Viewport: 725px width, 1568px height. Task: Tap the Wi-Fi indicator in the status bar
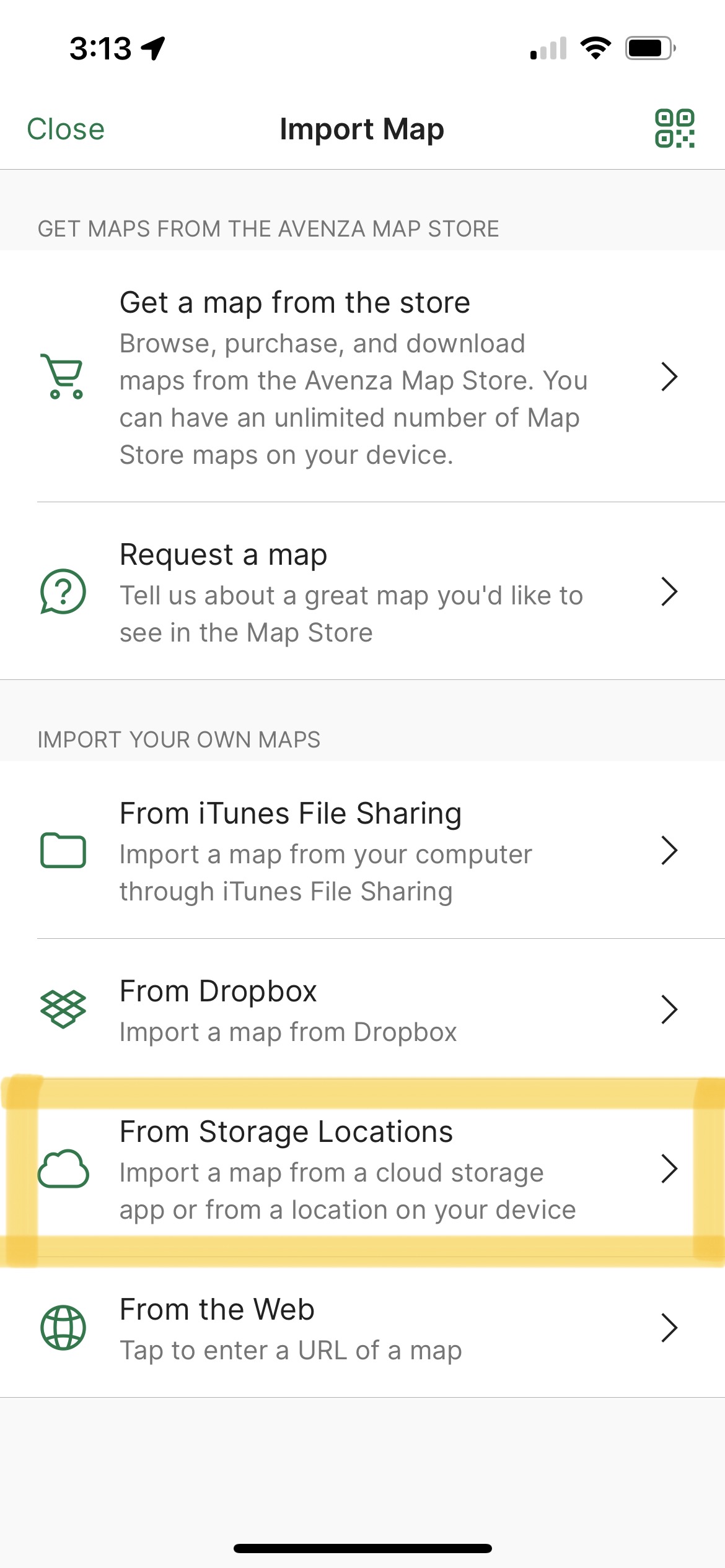(x=597, y=47)
